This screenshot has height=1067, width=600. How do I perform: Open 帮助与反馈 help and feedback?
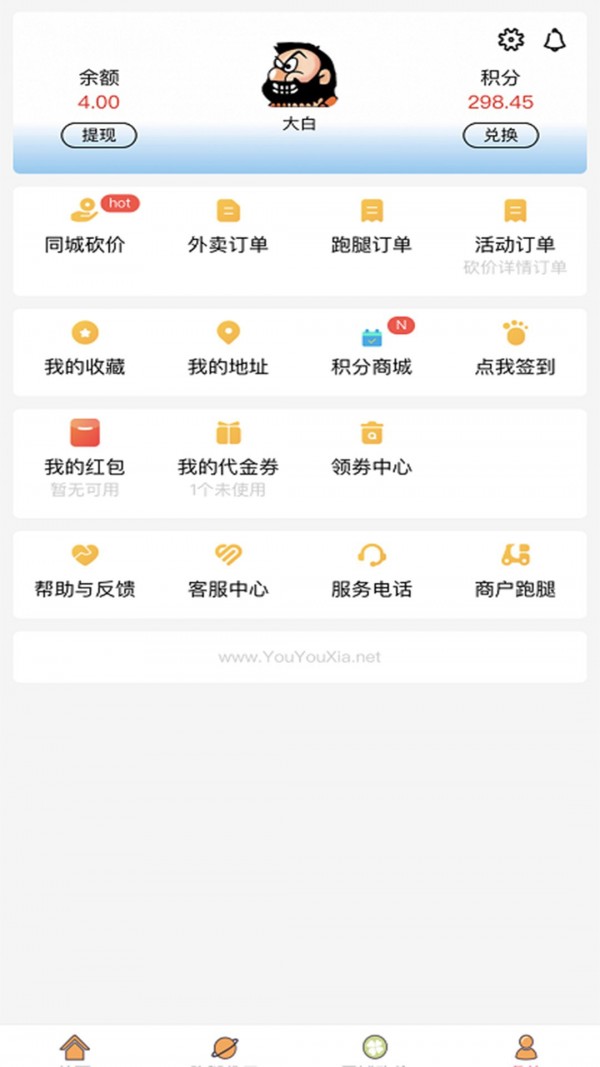click(x=85, y=572)
